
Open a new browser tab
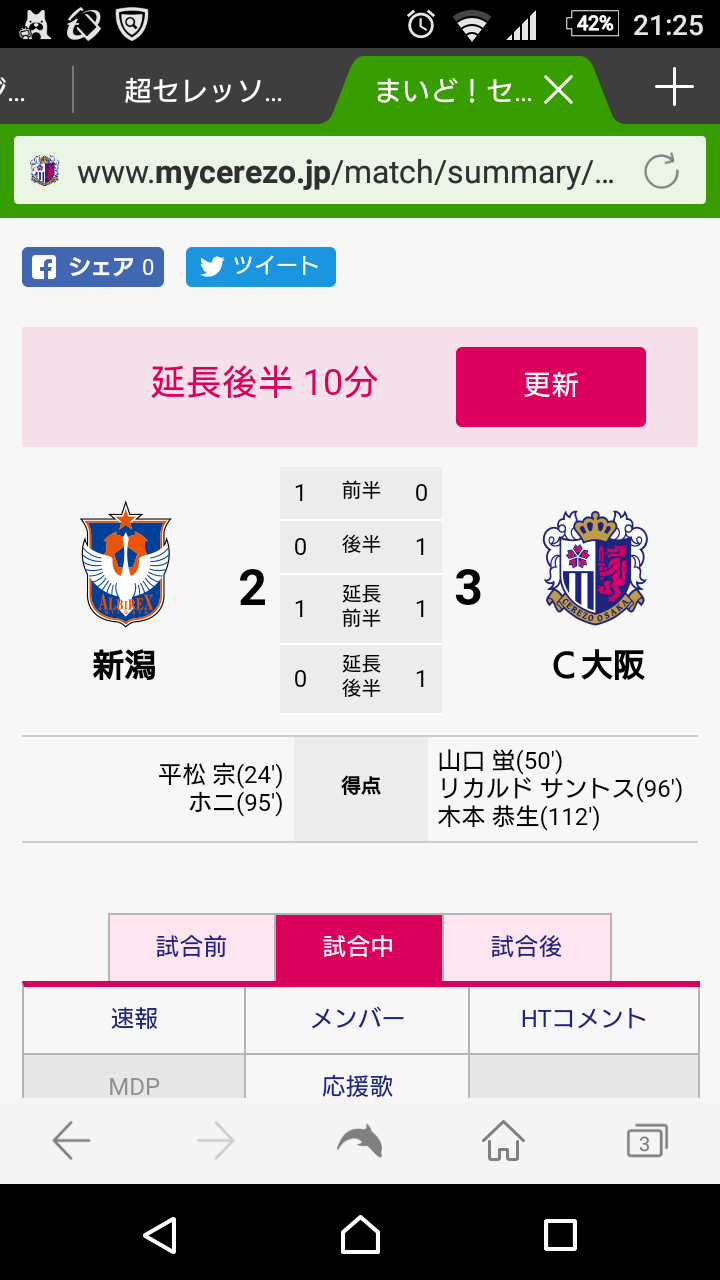674,88
